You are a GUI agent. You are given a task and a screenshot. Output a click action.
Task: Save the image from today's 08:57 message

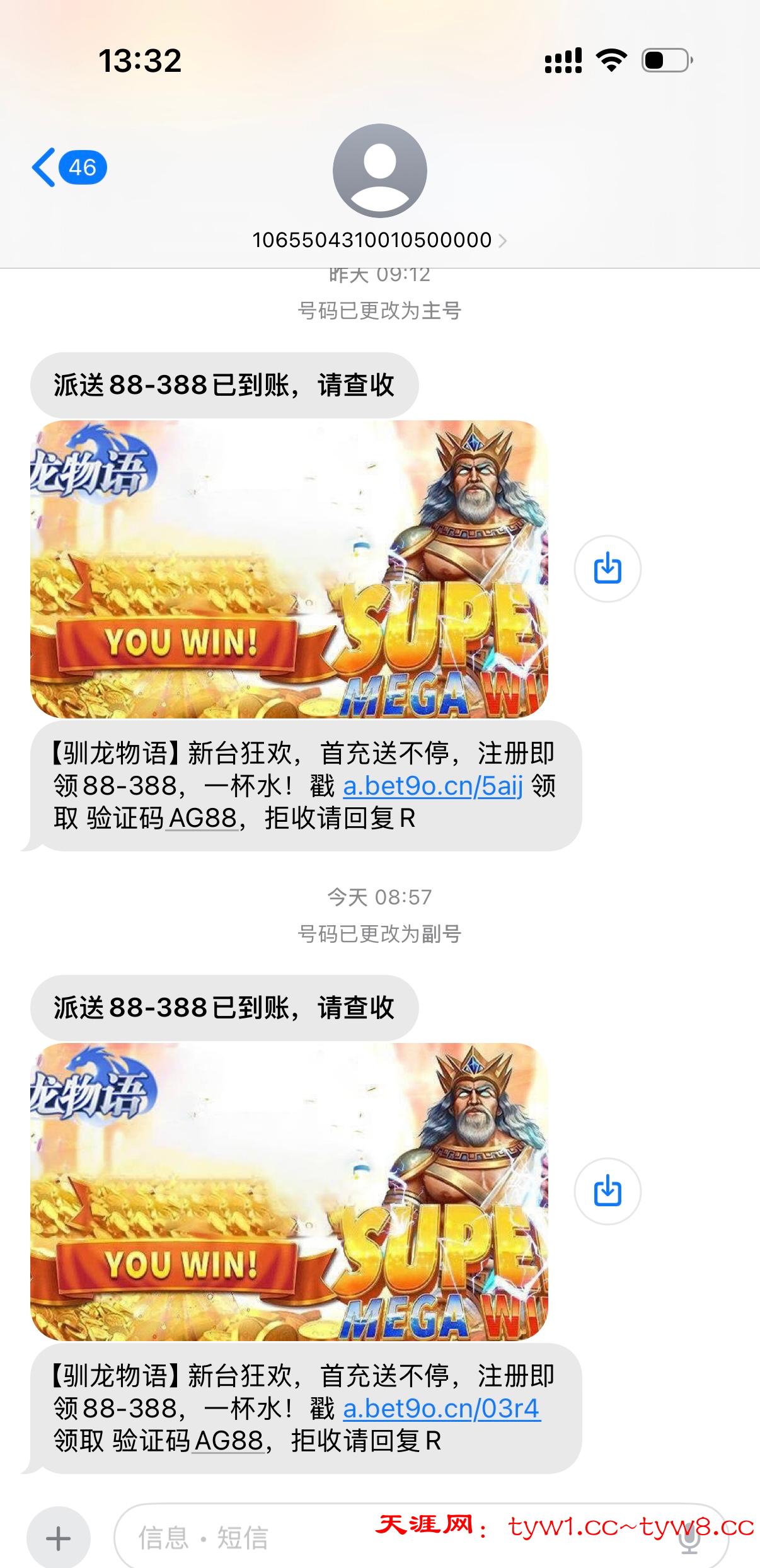click(607, 1191)
